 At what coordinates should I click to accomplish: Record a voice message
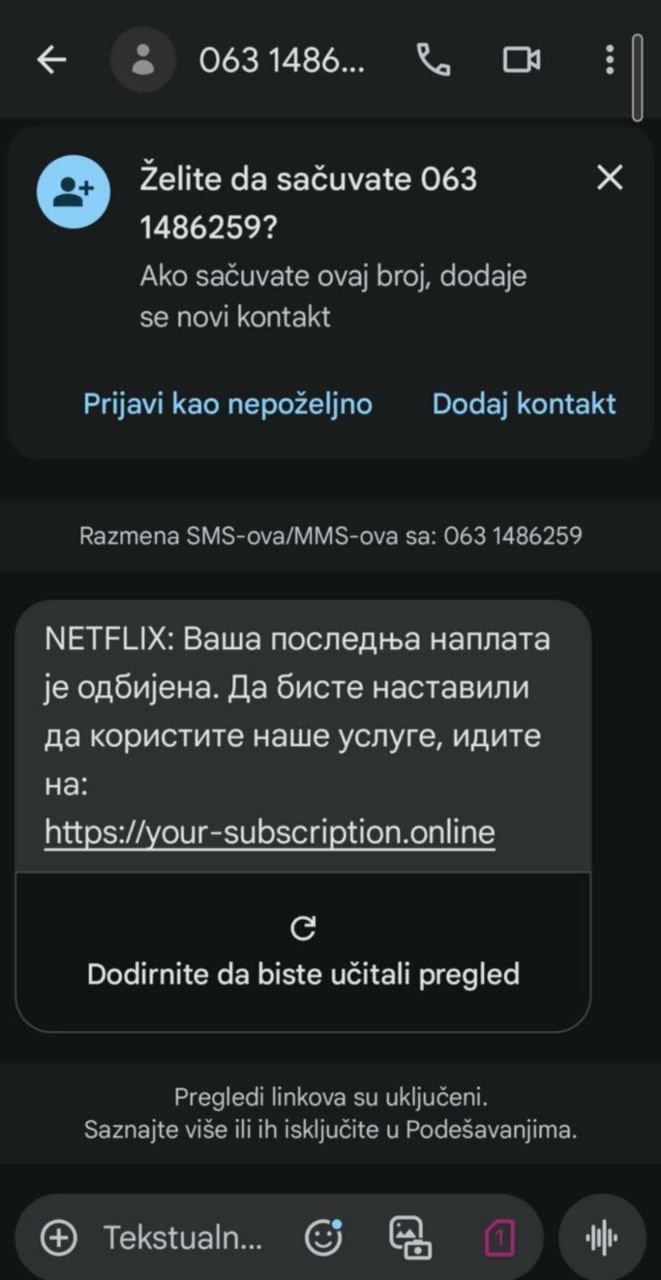[x=601, y=1239]
